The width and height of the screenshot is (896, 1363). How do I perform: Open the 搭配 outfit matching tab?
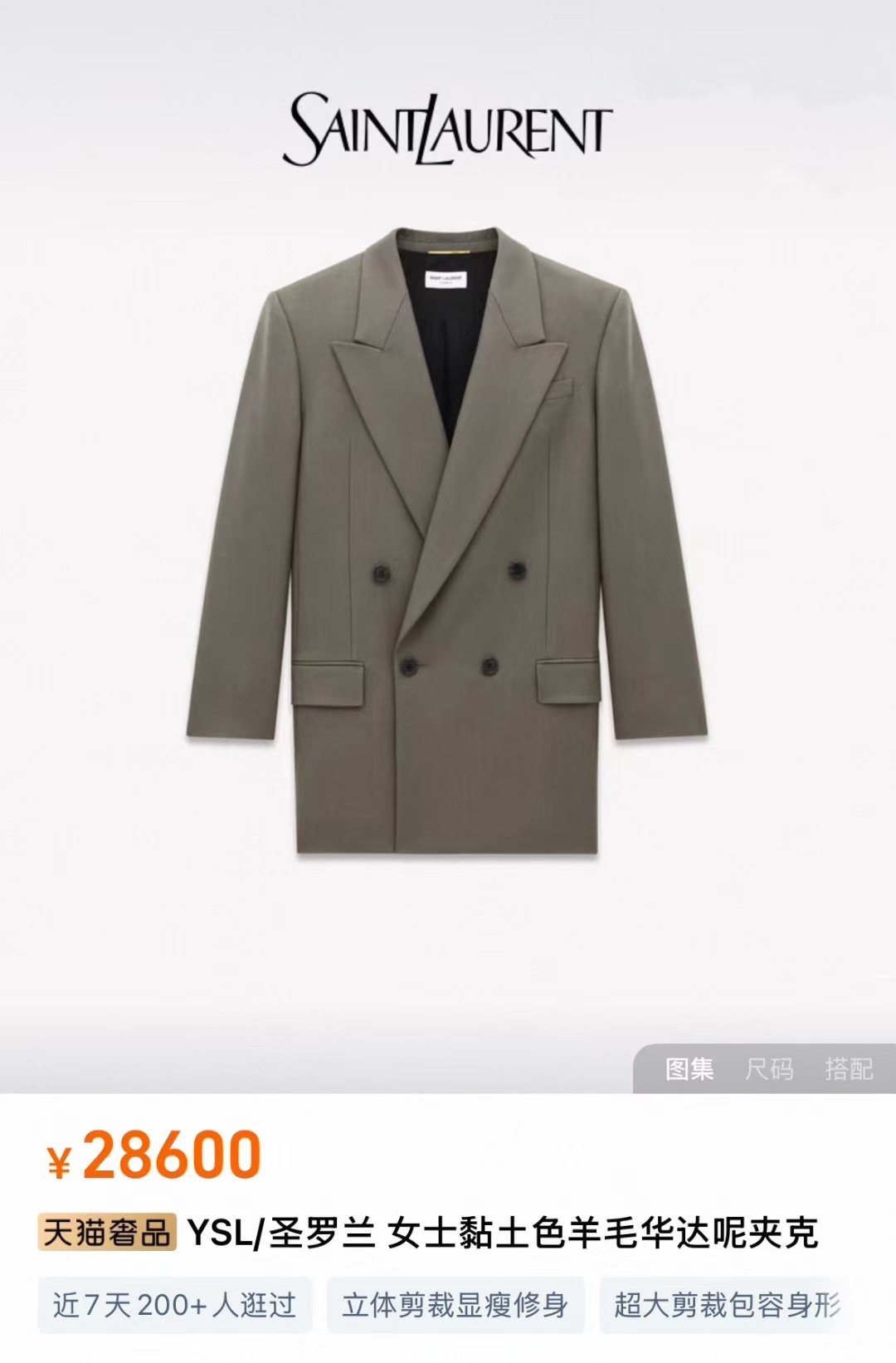click(848, 1069)
